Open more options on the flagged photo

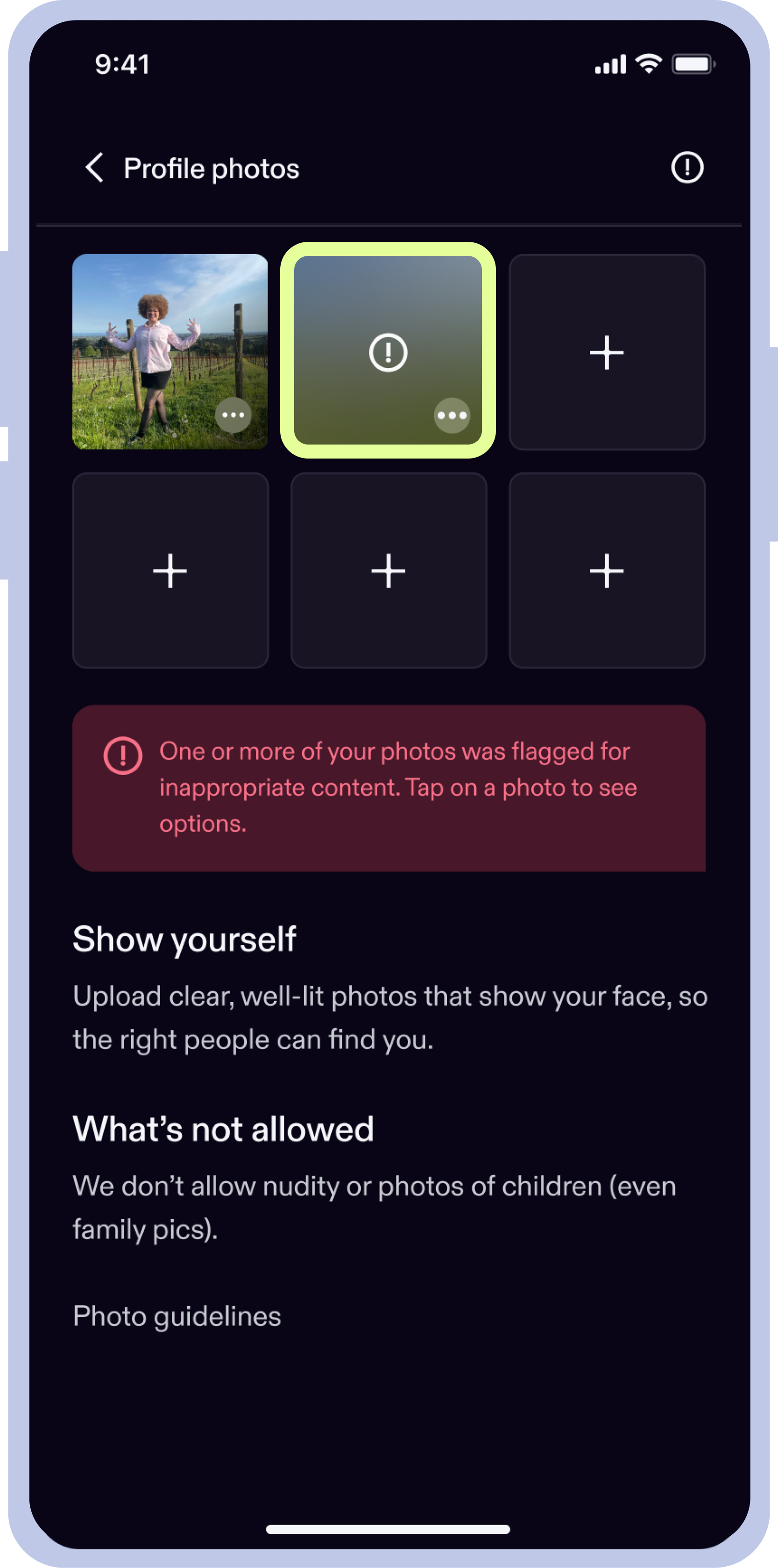[x=452, y=416]
